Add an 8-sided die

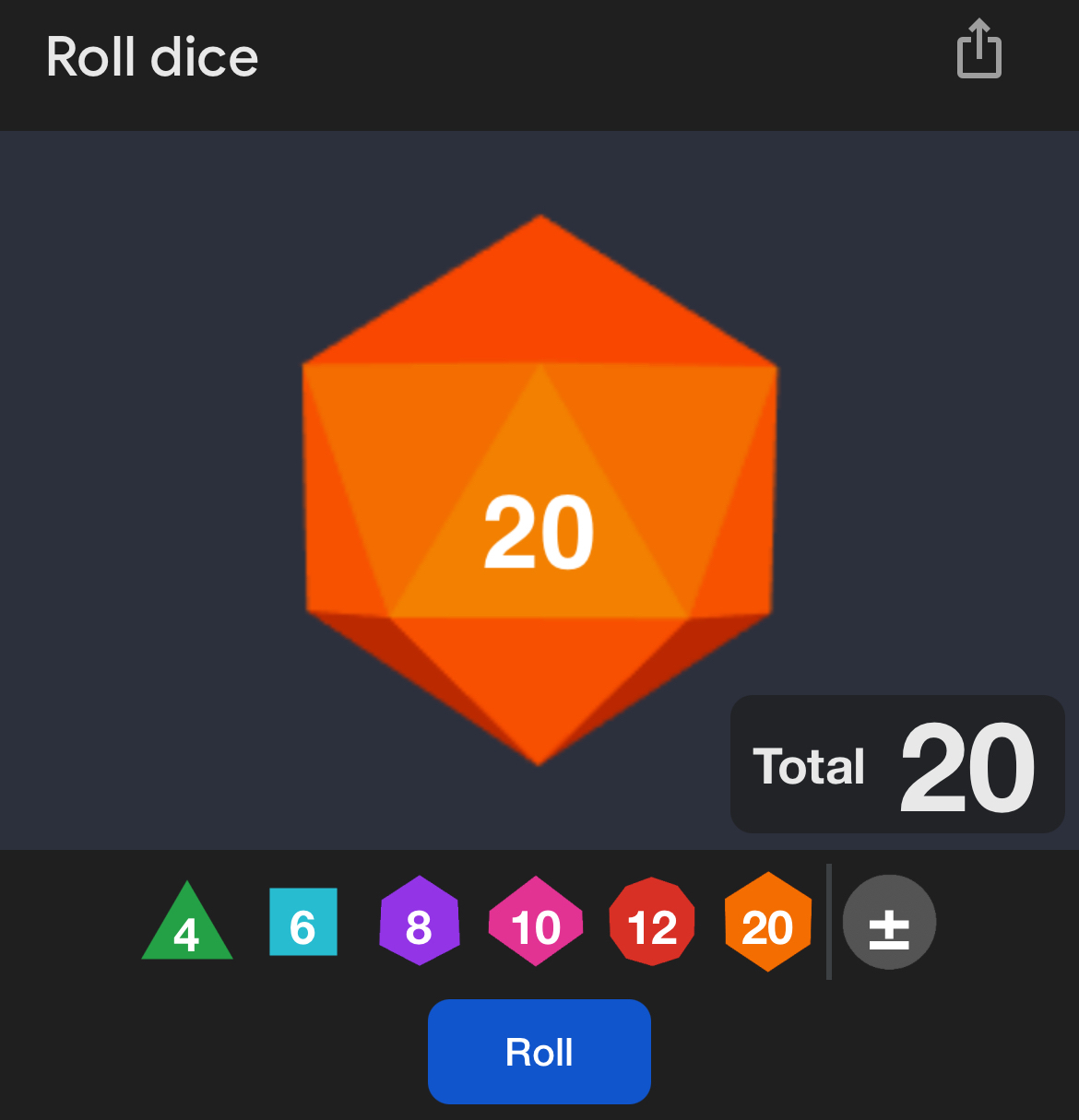pos(419,922)
